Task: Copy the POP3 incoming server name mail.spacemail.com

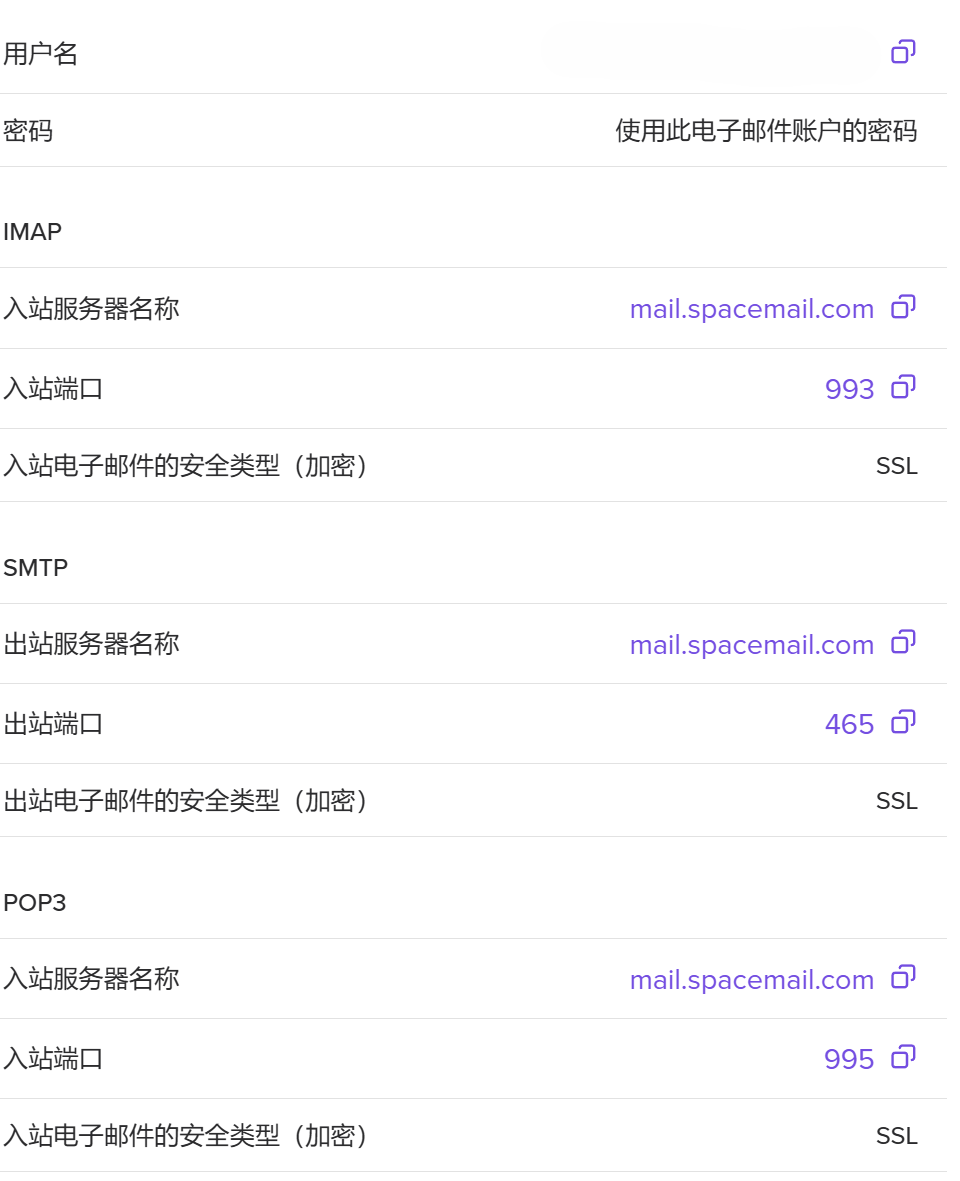Action: [903, 977]
